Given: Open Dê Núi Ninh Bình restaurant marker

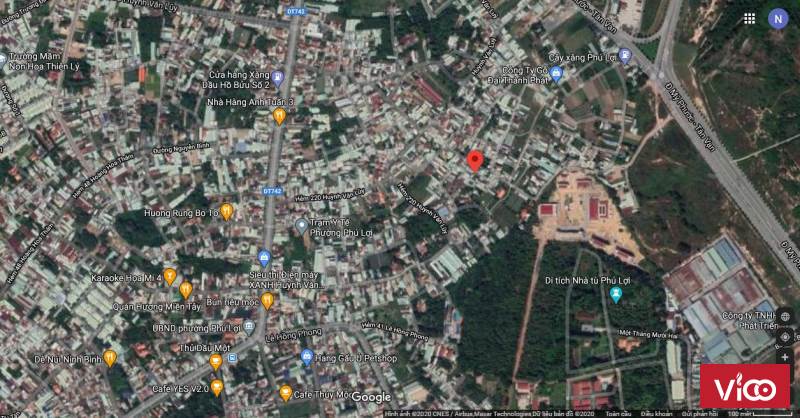Looking at the screenshot, I should (x=110, y=357).
